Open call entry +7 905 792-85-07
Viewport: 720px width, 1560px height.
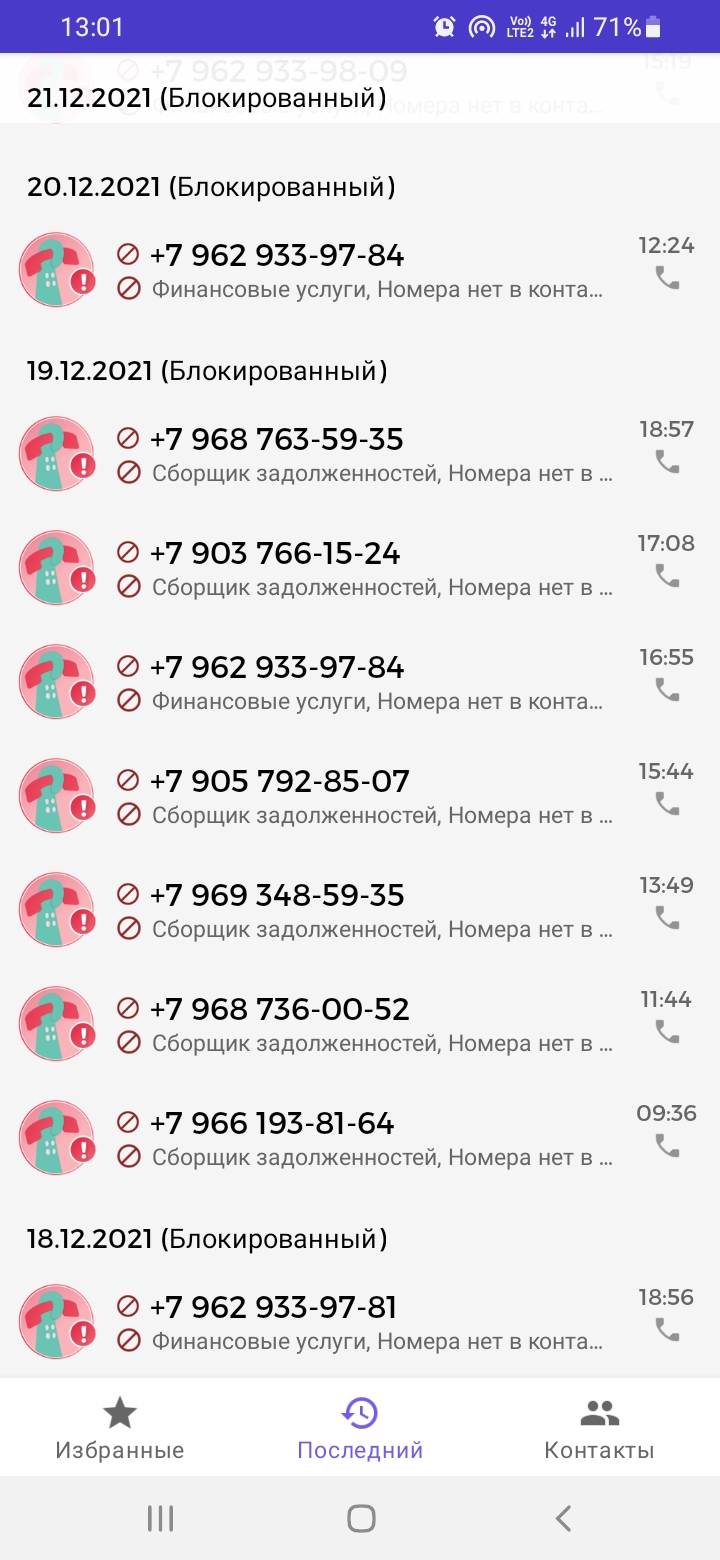(x=360, y=797)
